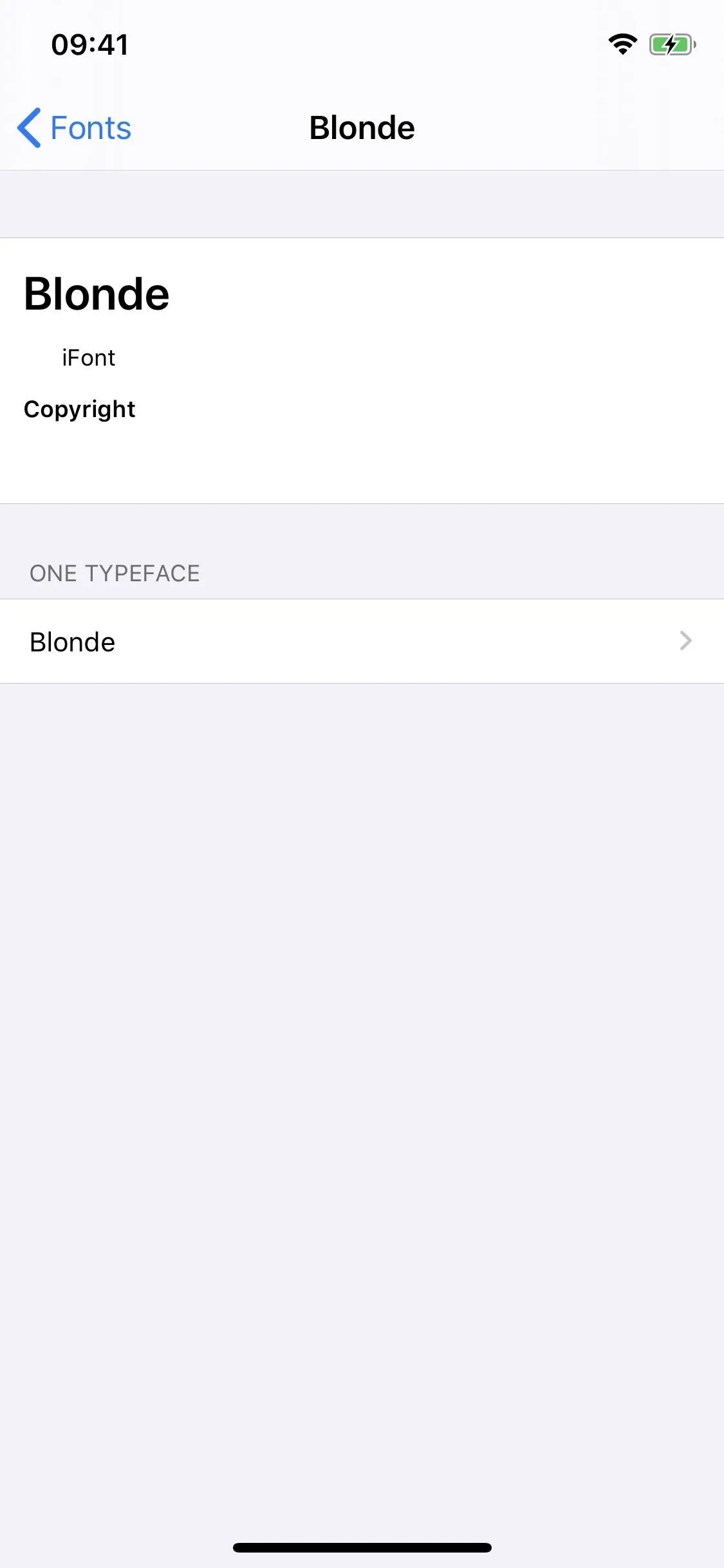Open the Blonde typeface row
The image size is (724, 1568).
pyautogui.click(x=362, y=641)
